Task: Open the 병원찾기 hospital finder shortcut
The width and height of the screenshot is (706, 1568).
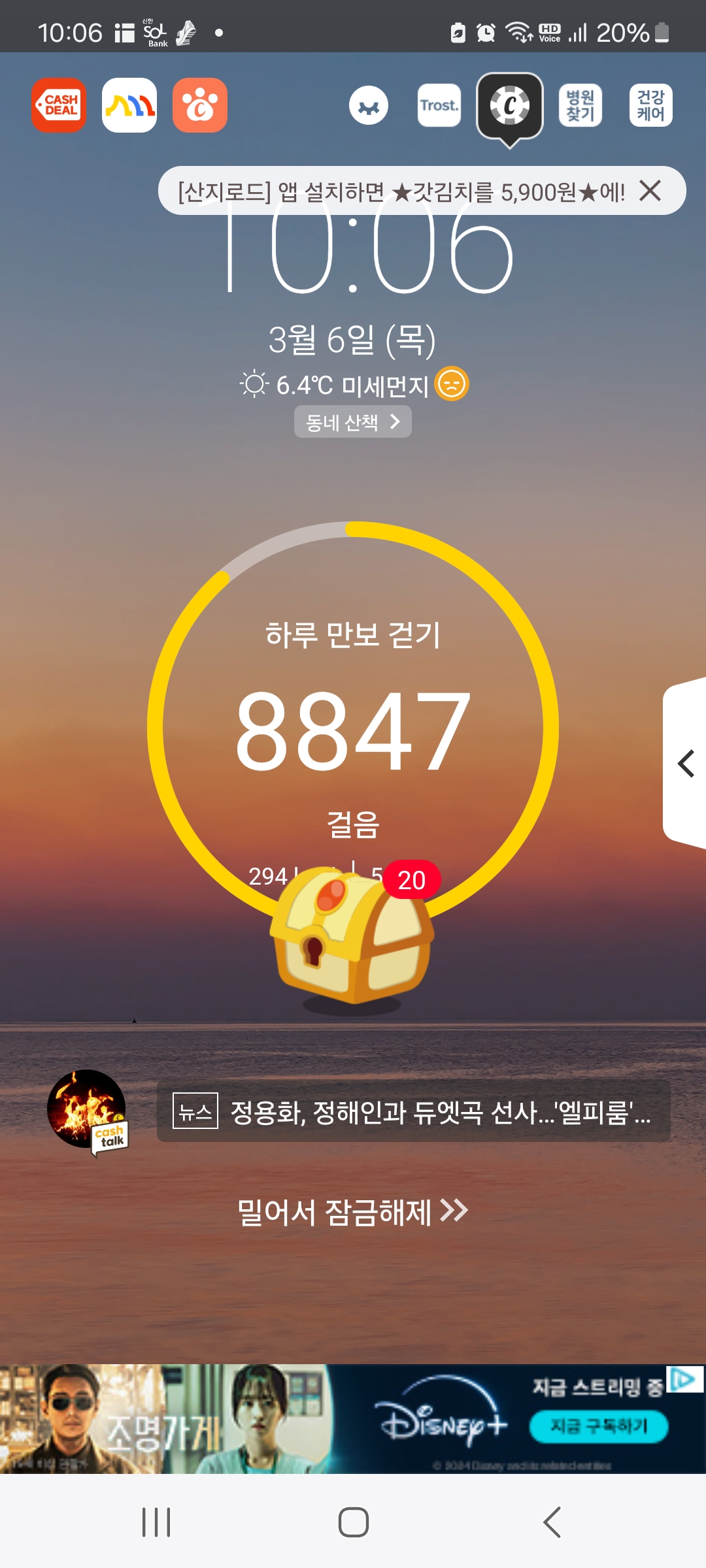Action: 580,105
